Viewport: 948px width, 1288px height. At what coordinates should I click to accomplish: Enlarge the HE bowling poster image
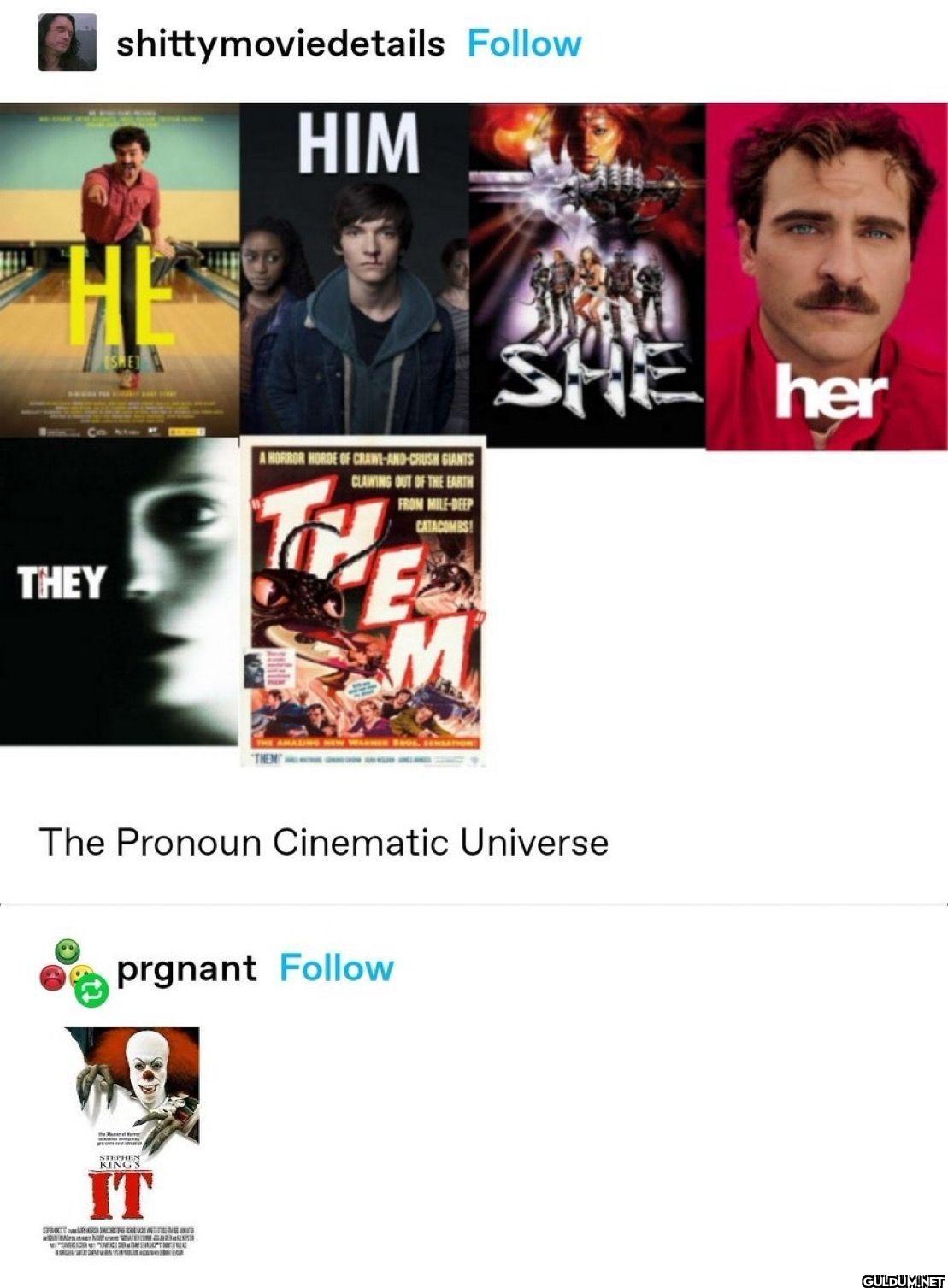point(119,269)
